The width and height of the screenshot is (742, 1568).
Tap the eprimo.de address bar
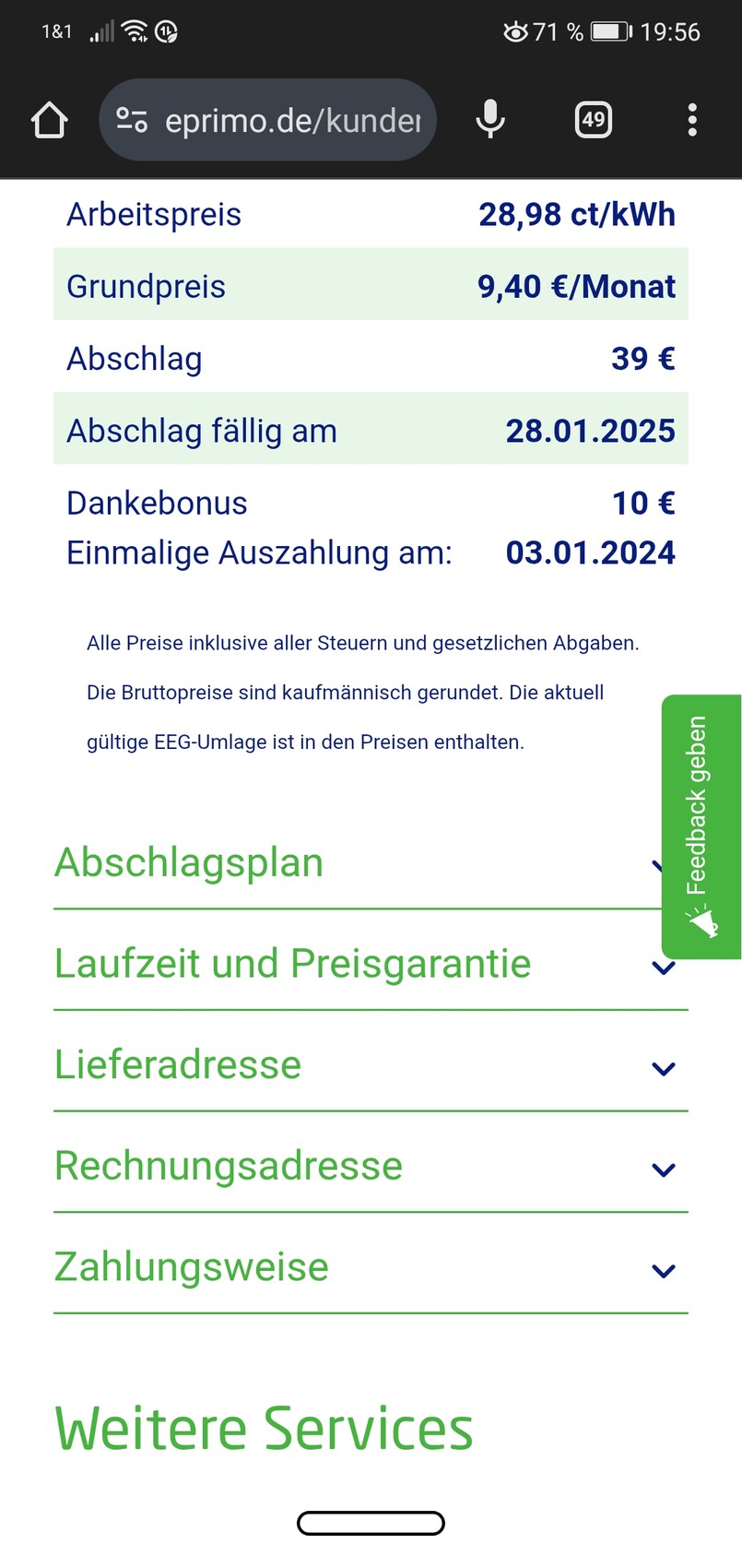(290, 120)
